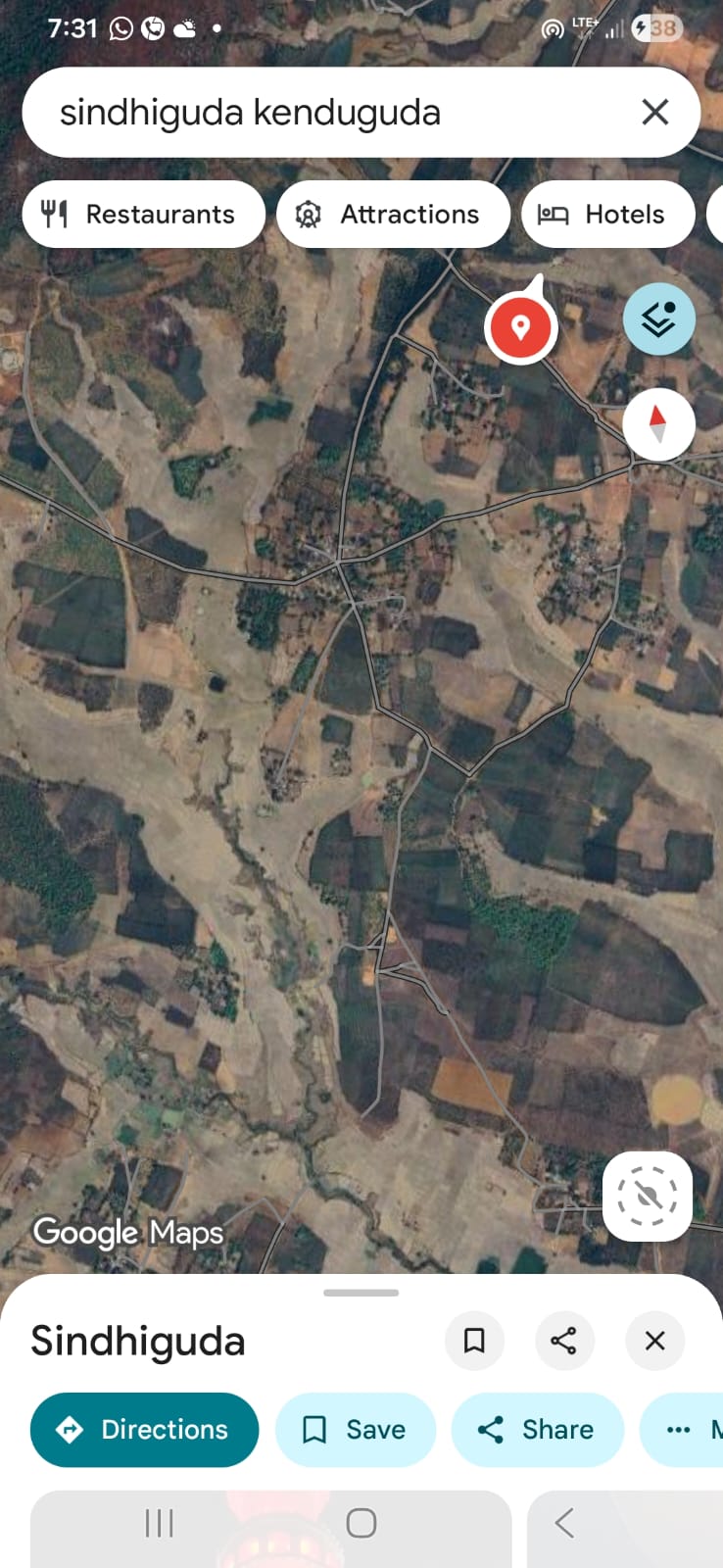Screen dimensions: 723x1568
Task: Clear the sindhiguda kenduguda search text
Action: click(x=654, y=113)
